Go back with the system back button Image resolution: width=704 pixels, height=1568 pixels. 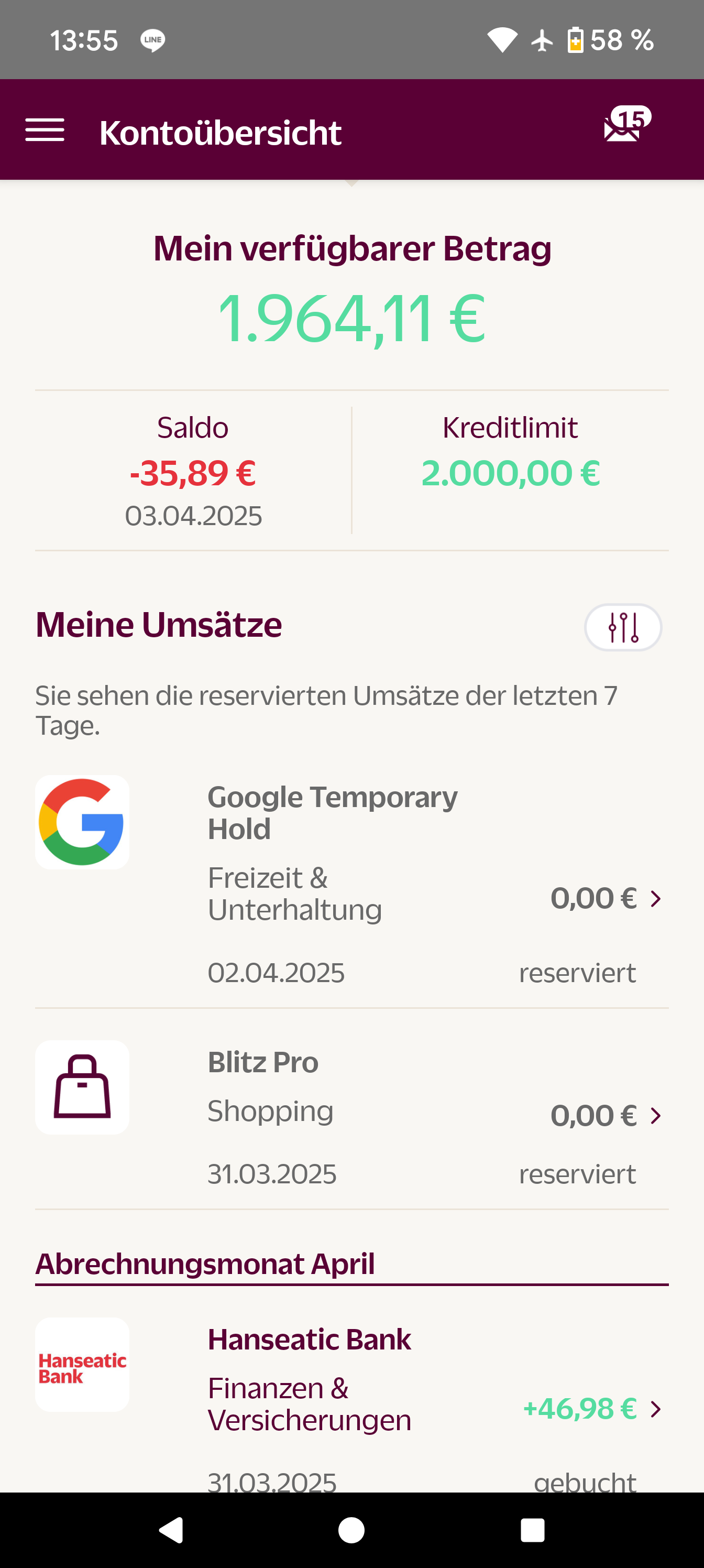click(x=171, y=1530)
